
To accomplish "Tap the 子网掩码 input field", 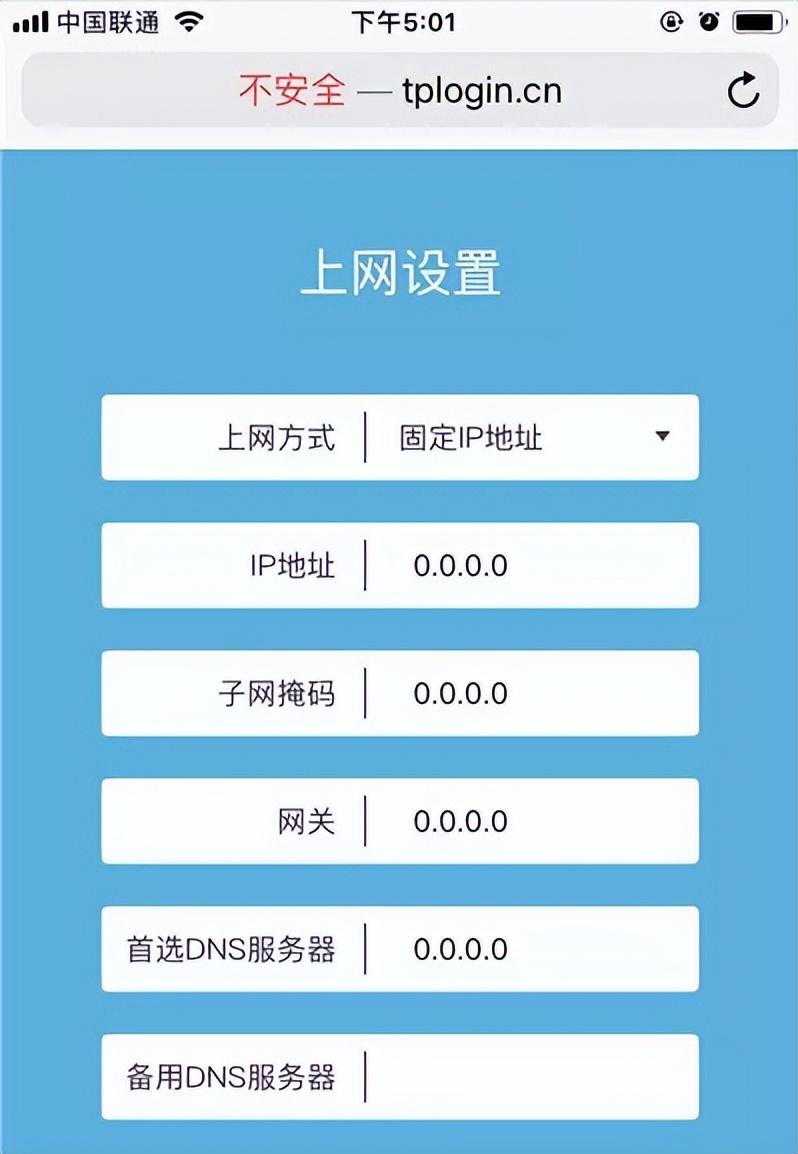I will click(x=462, y=693).
